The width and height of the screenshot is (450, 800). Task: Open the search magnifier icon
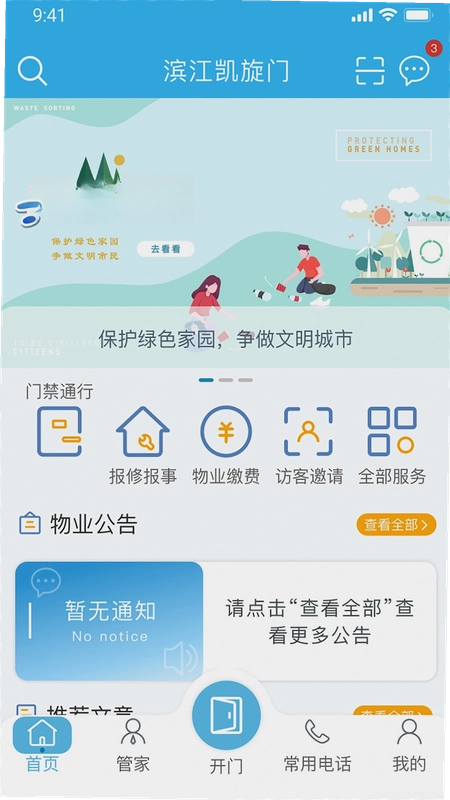32,70
